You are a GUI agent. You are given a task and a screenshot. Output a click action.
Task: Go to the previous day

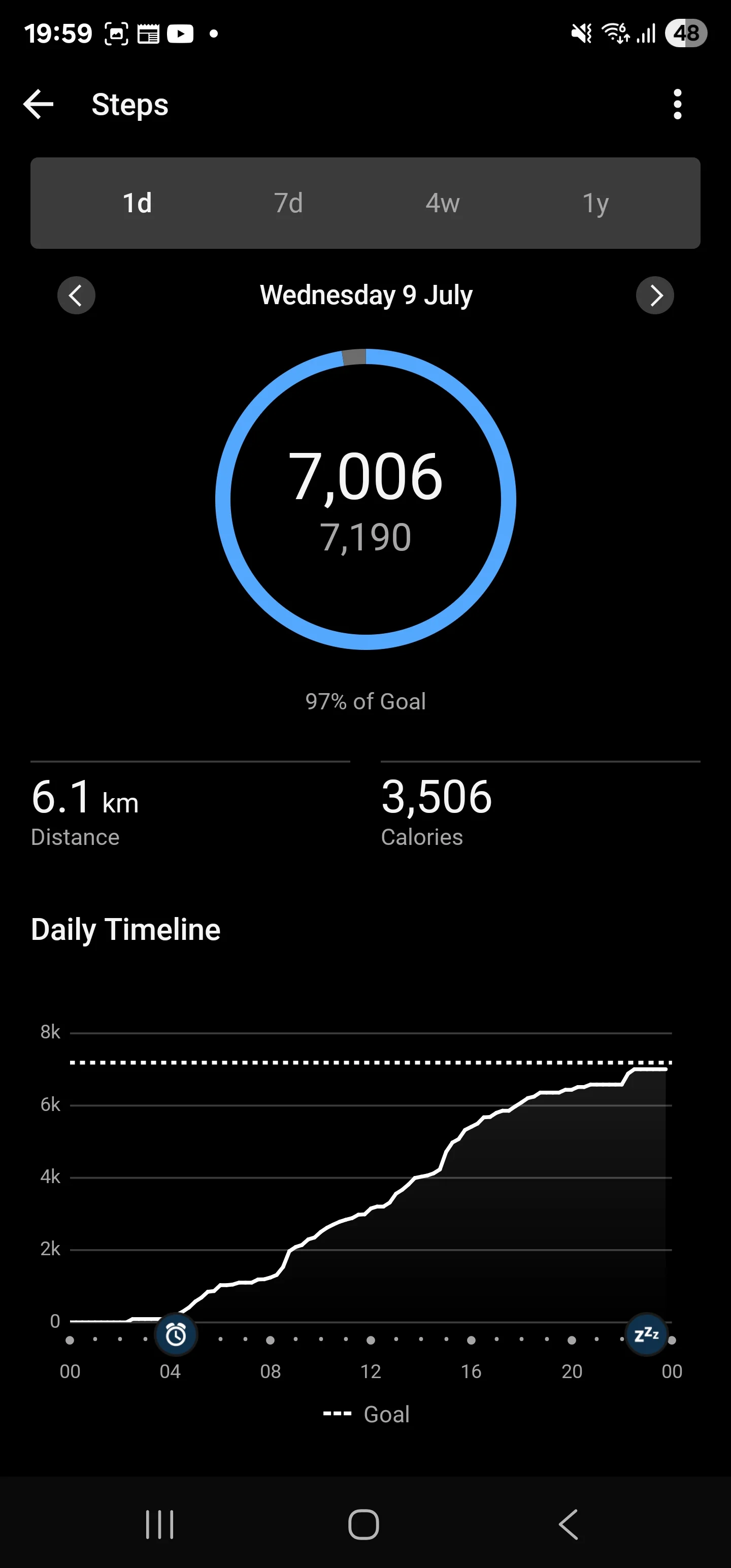click(x=76, y=296)
